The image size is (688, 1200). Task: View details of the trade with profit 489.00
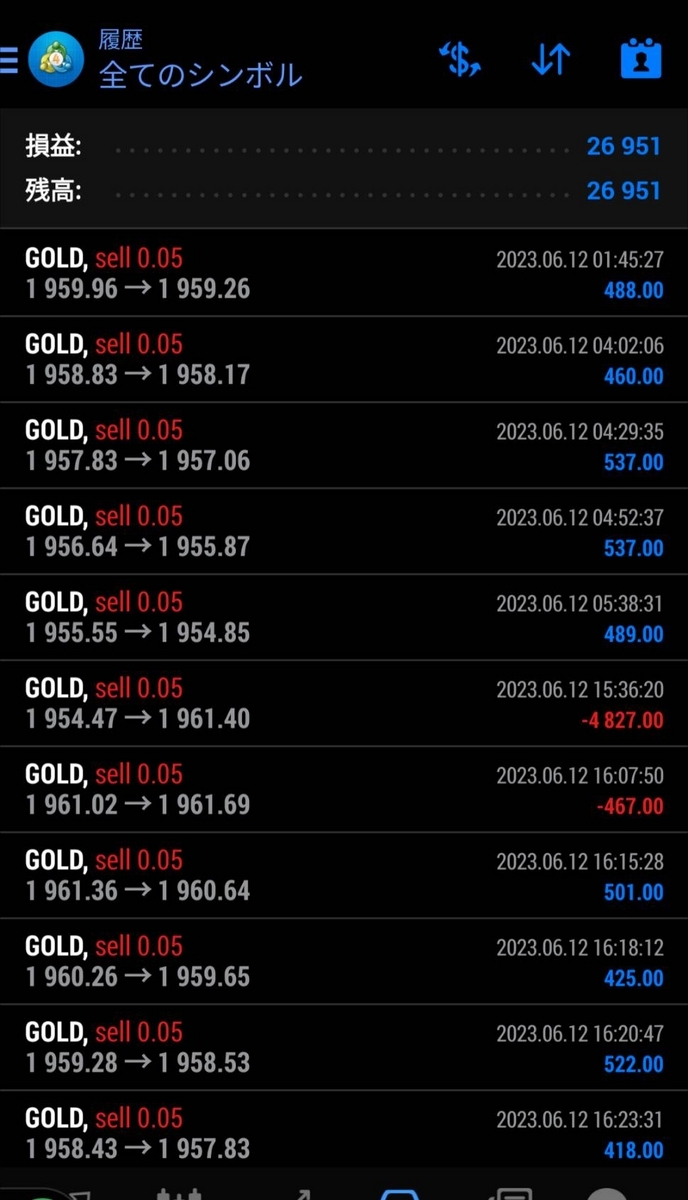[x=344, y=618]
